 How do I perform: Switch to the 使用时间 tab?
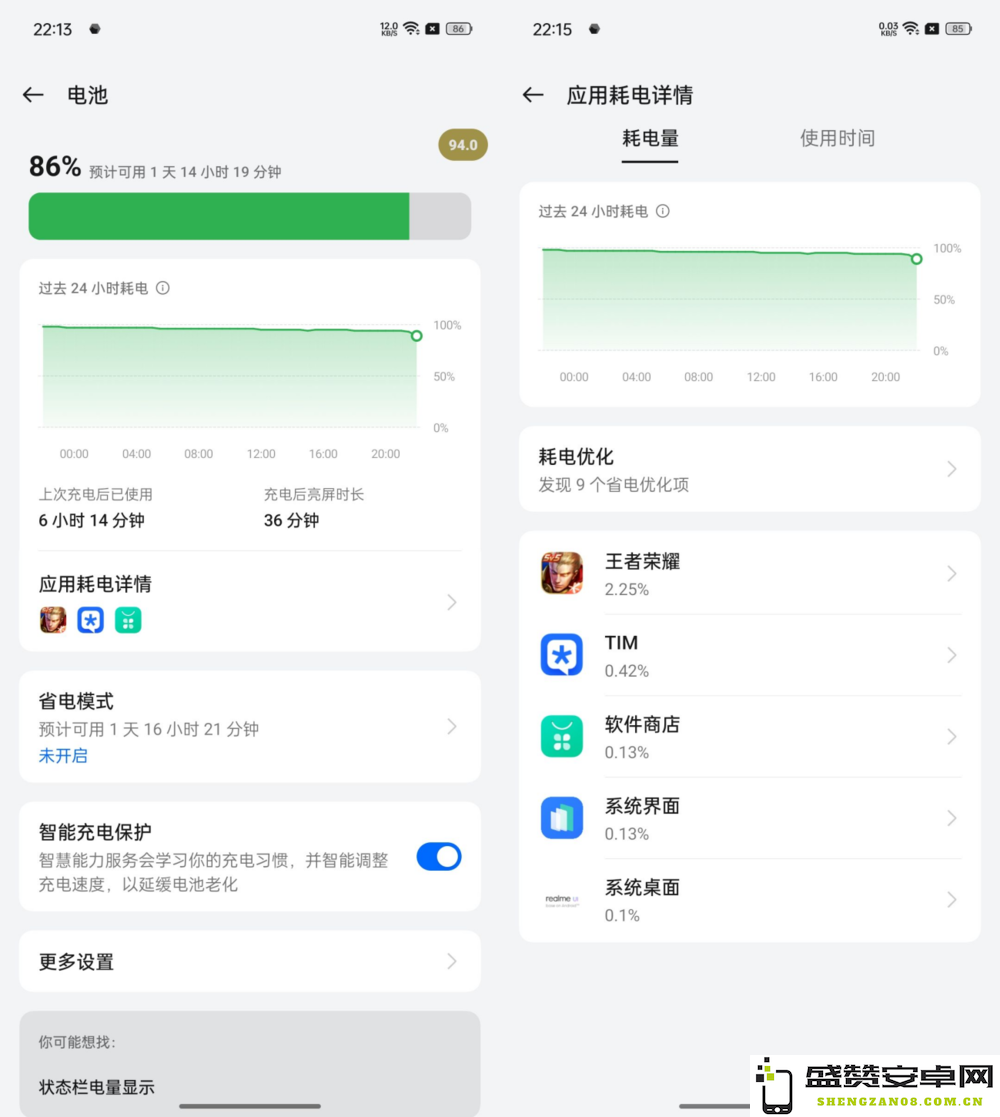tap(837, 138)
